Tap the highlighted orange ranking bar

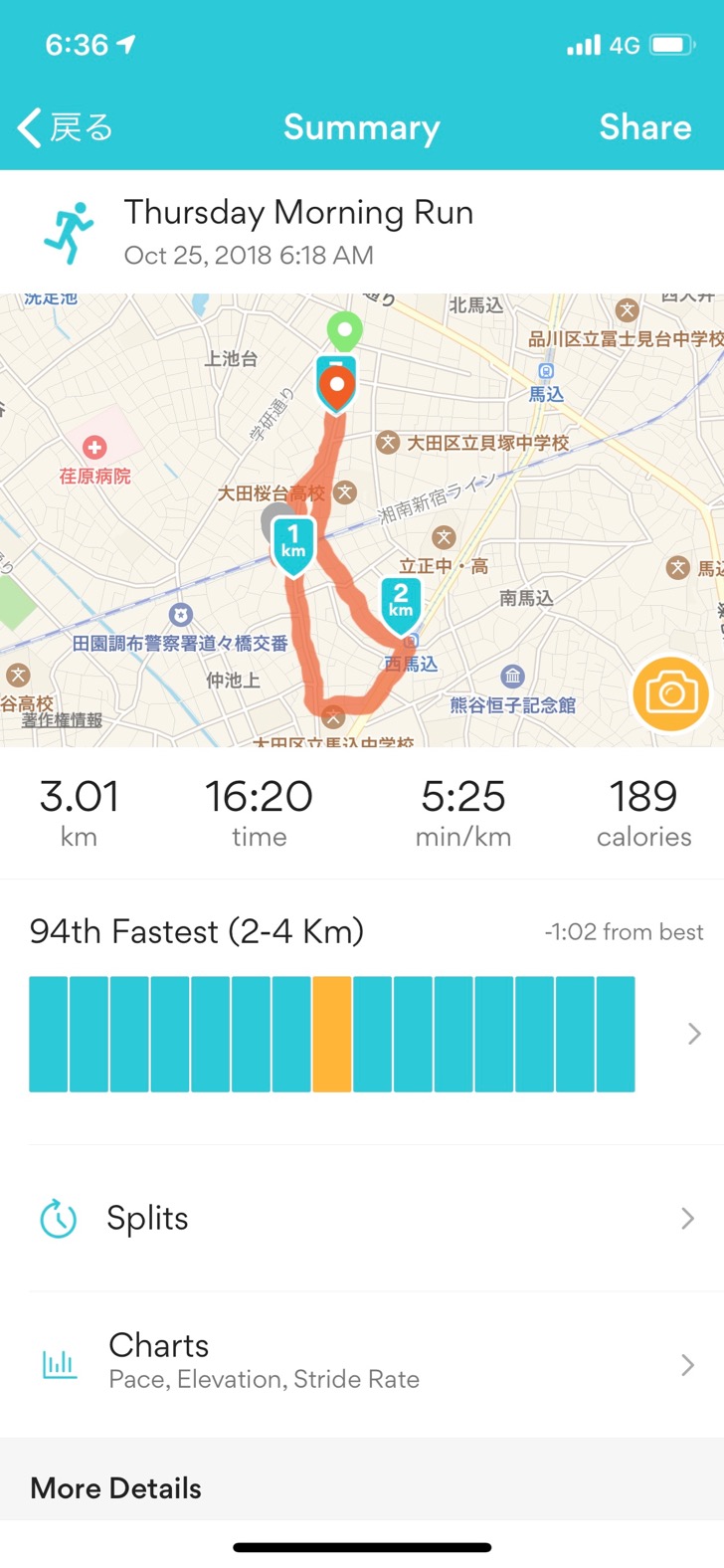331,1035
